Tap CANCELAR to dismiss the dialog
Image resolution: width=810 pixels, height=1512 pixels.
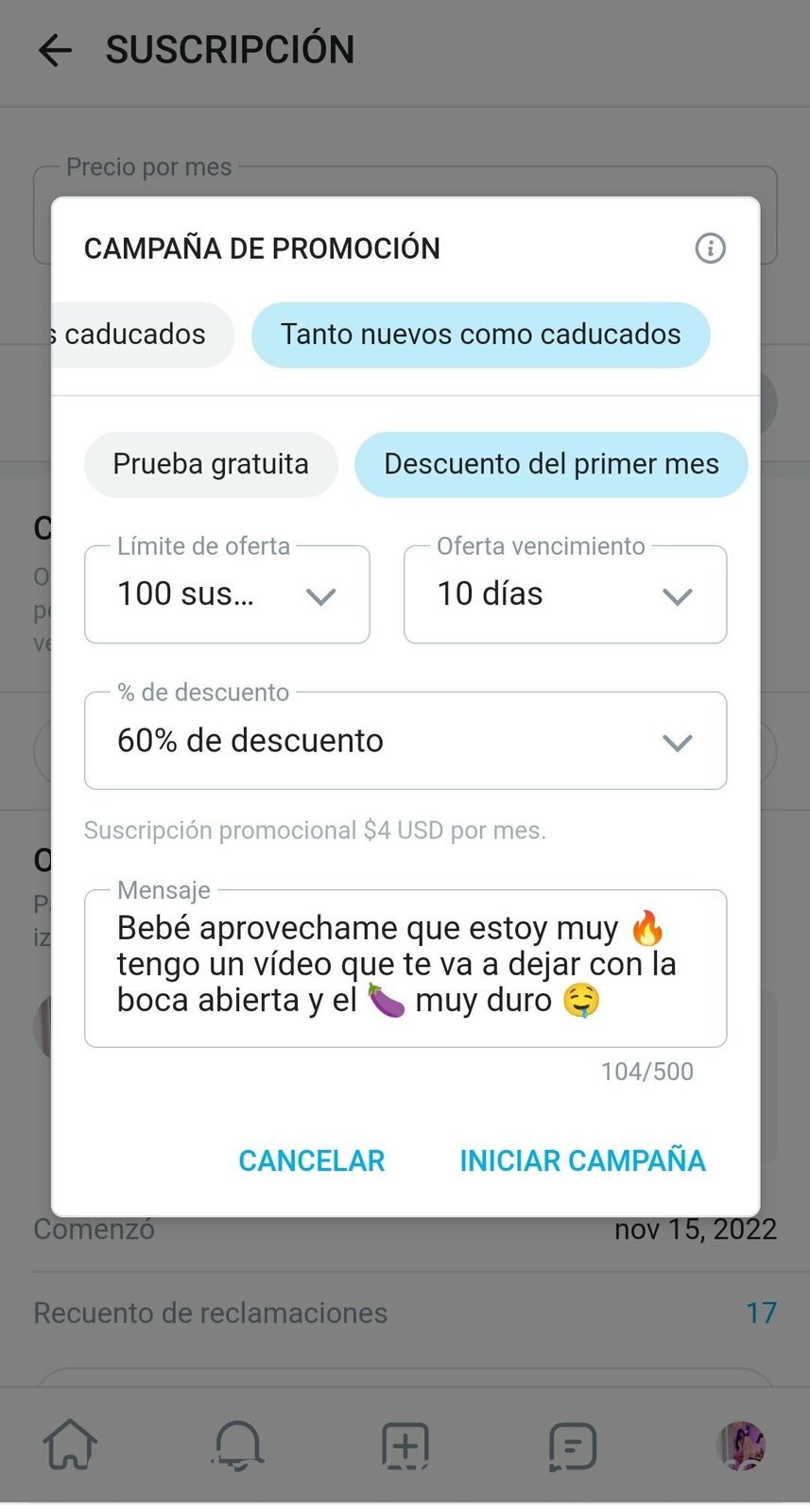click(311, 1160)
